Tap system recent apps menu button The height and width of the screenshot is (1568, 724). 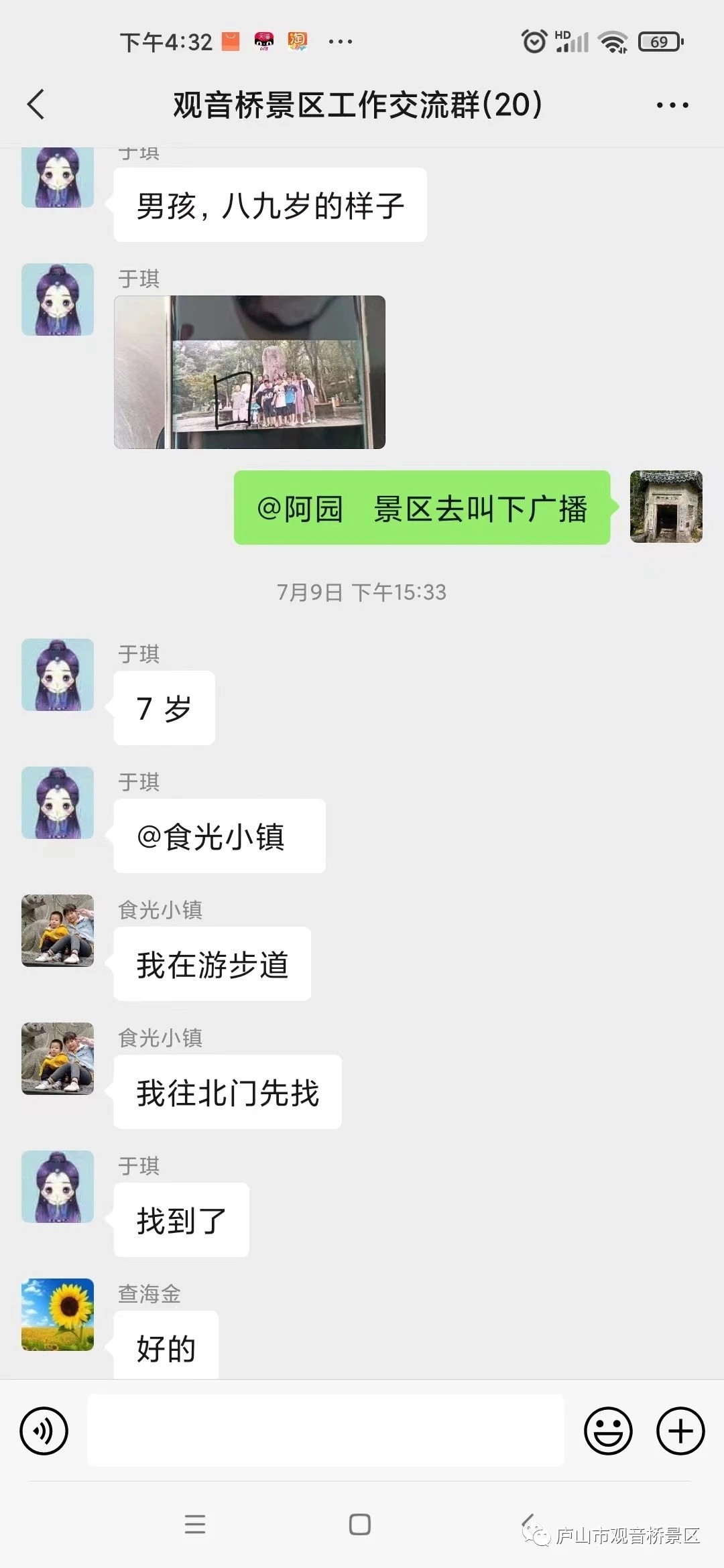tap(195, 1524)
